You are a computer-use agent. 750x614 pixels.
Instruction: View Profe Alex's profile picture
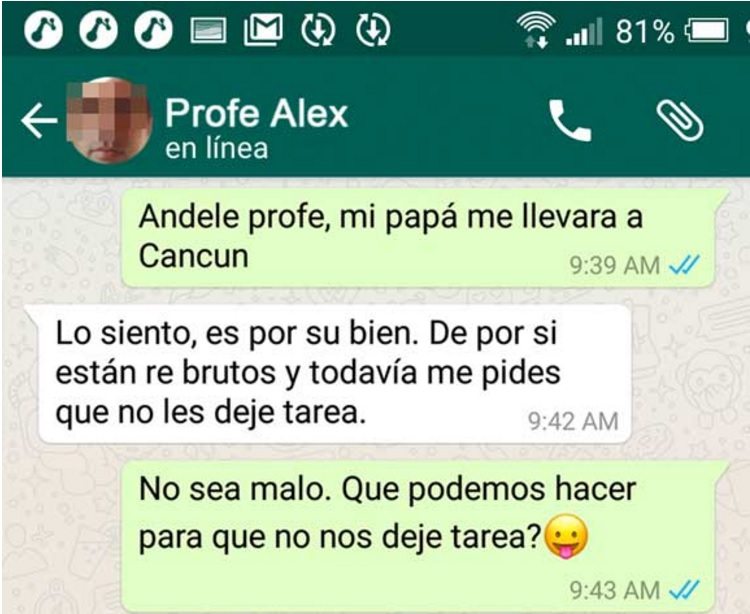coord(108,121)
